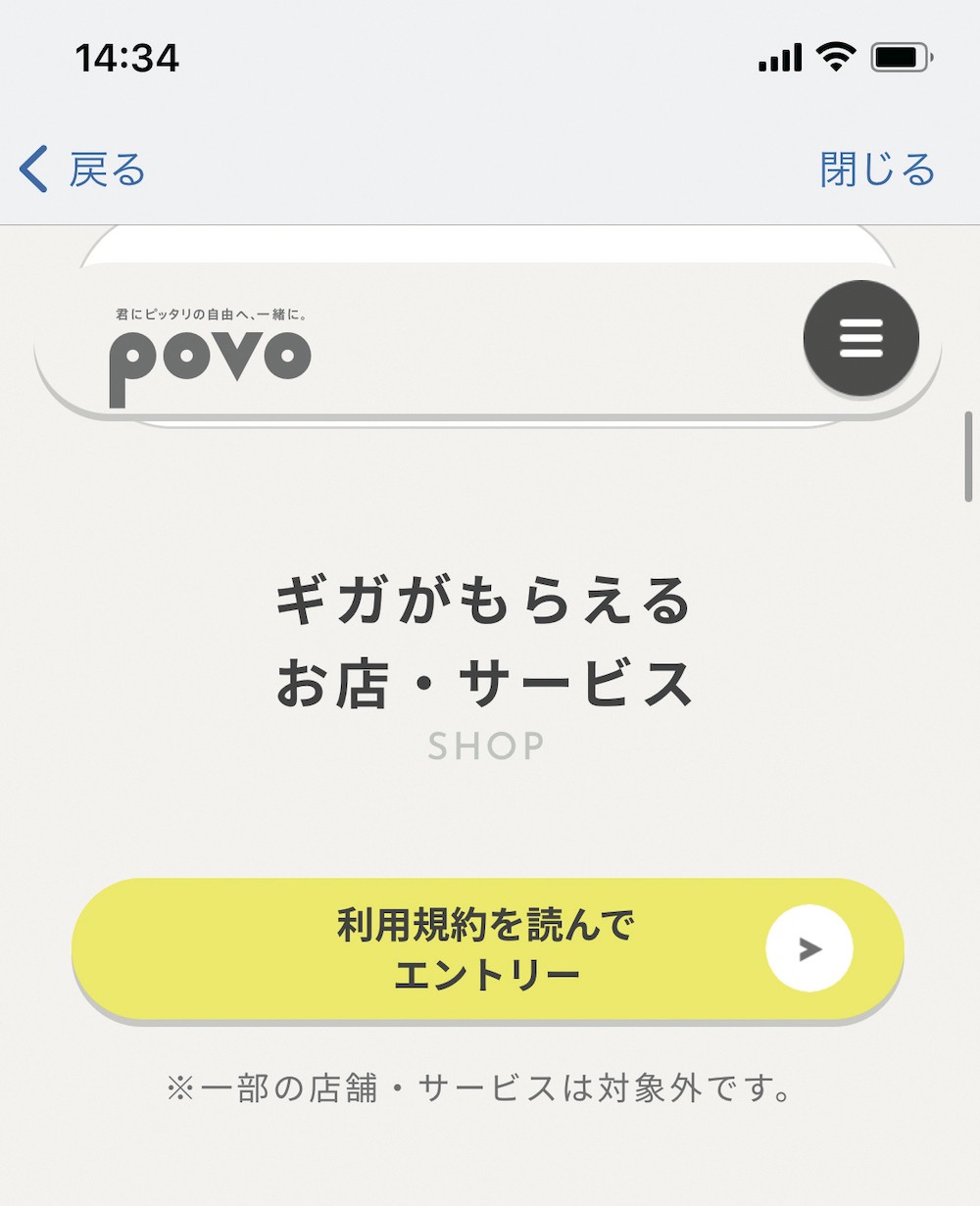
Task: Tap the white arrow inside the entry button
Action: (x=808, y=948)
